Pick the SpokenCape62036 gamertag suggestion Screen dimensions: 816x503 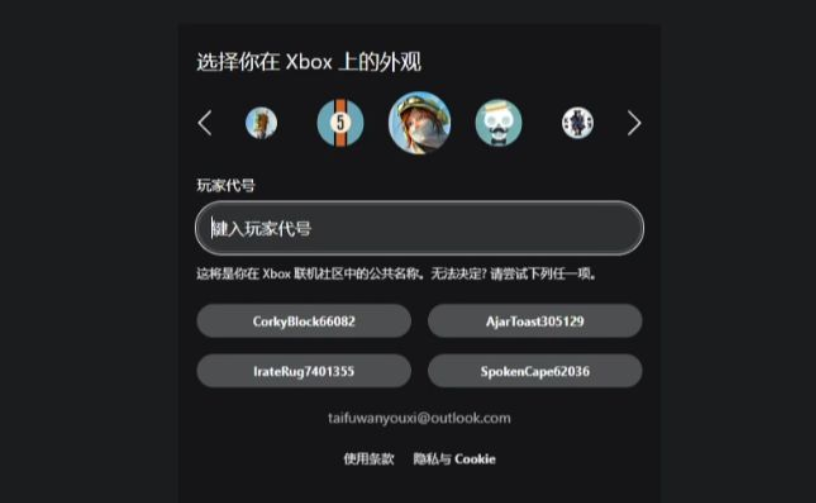tap(535, 371)
